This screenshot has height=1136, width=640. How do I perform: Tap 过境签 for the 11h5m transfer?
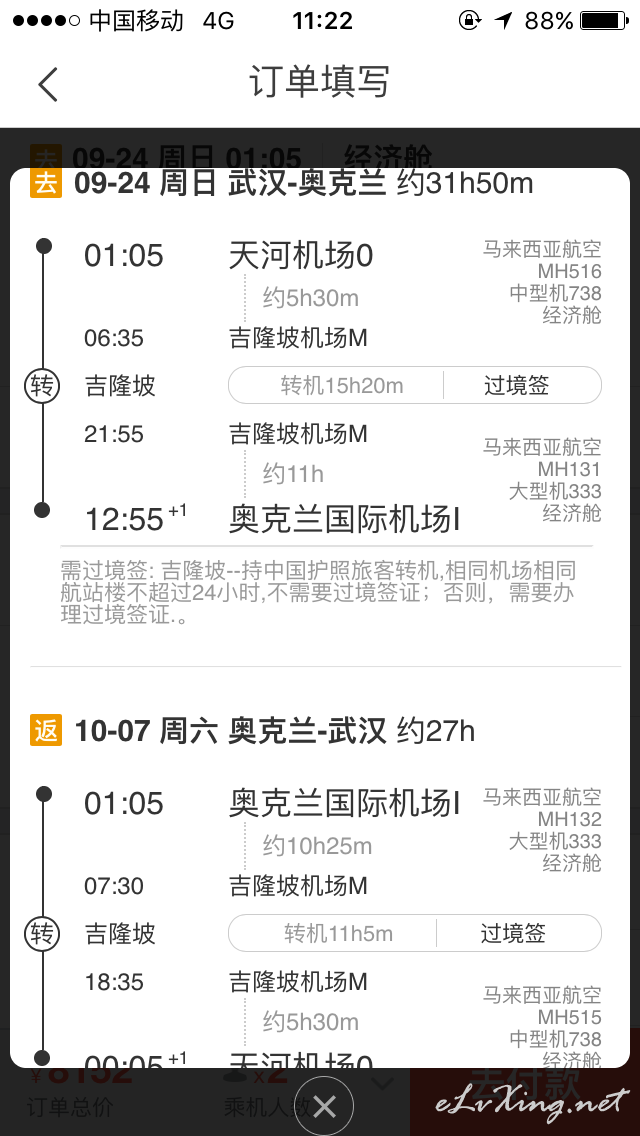(x=513, y=933)
